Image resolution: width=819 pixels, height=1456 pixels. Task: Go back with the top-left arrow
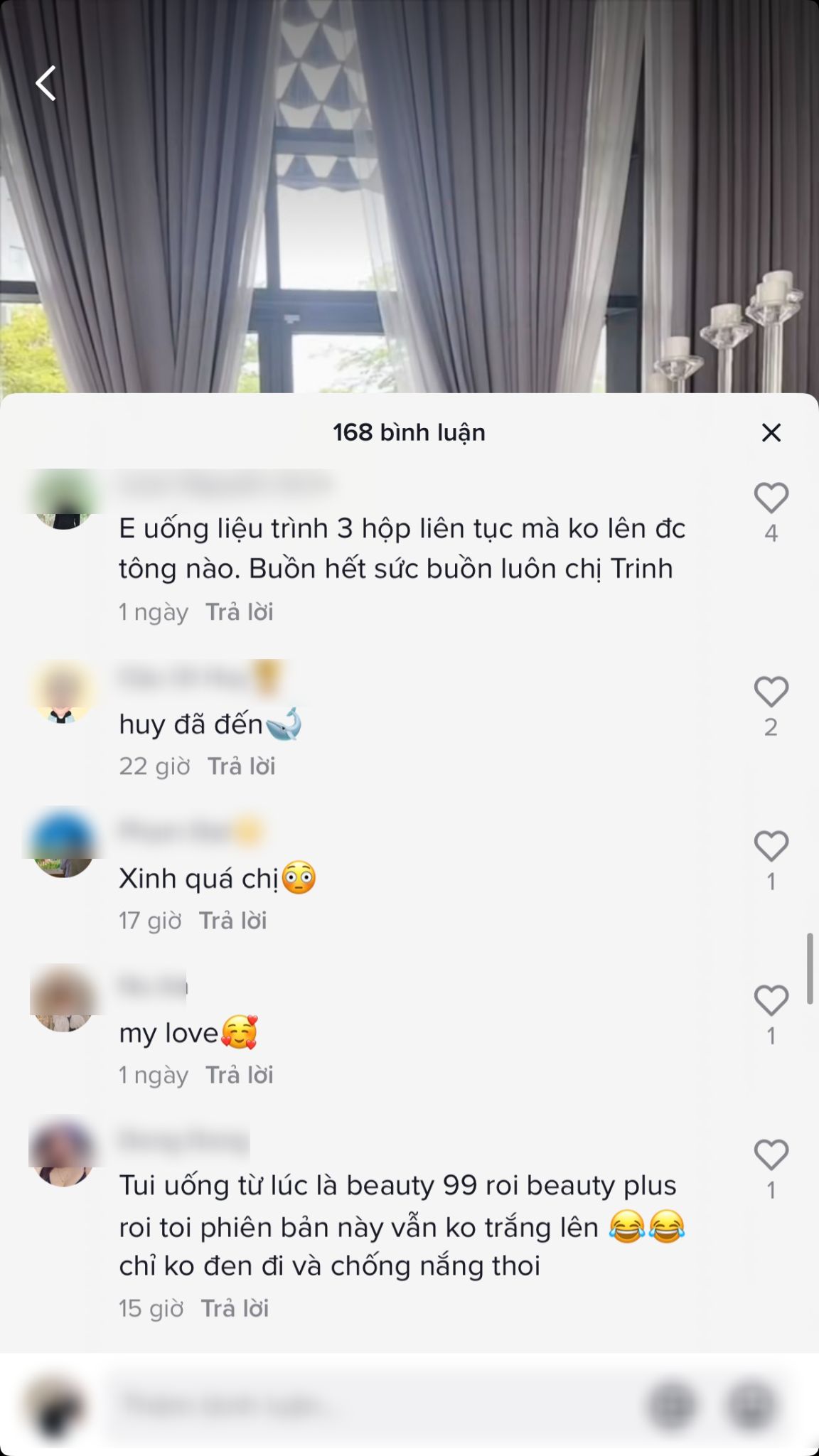[46, 83]
